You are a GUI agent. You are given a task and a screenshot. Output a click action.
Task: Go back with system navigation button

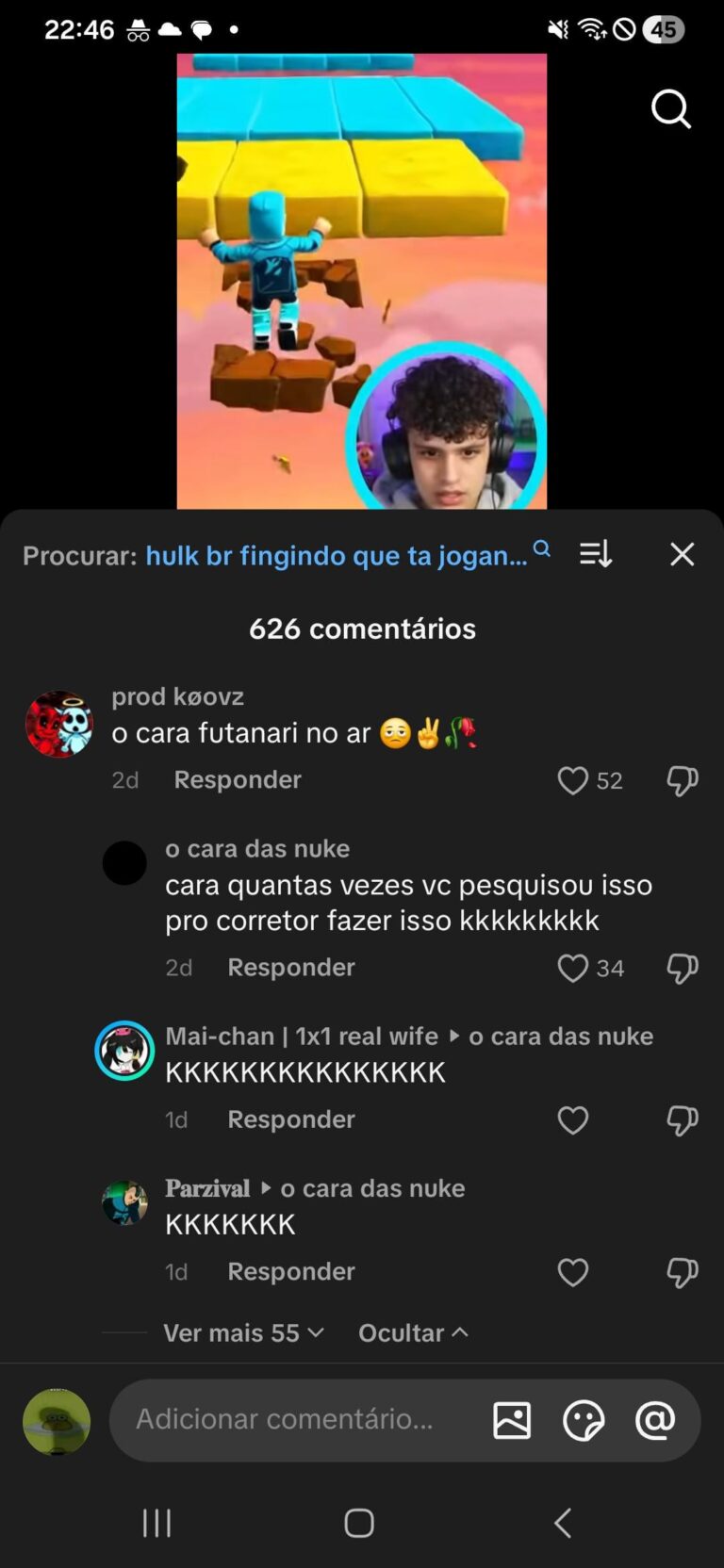click(x=563, y=1523)
